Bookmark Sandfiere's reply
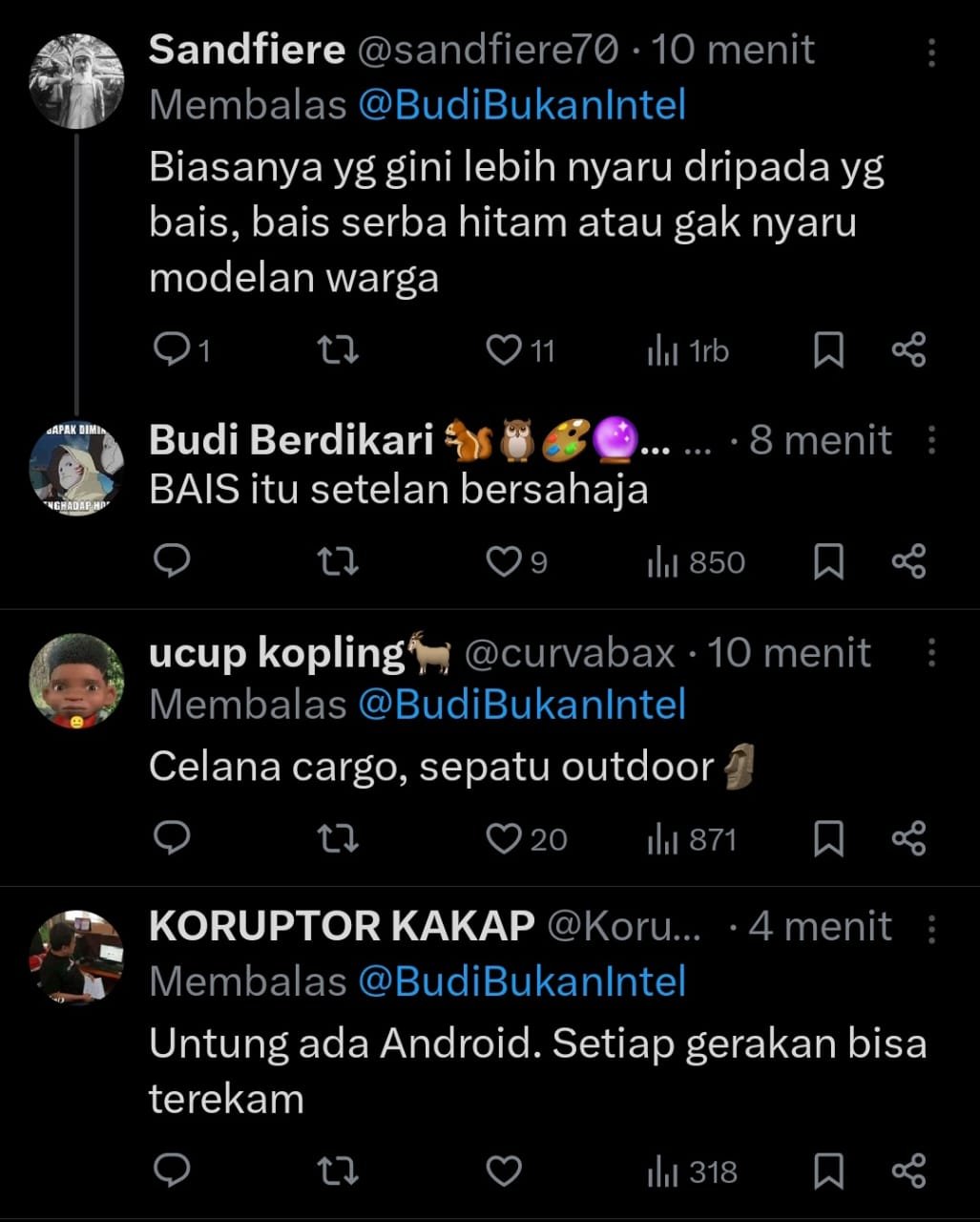Viewport: 980px width, 1222px height. click(x=828, y=350)
